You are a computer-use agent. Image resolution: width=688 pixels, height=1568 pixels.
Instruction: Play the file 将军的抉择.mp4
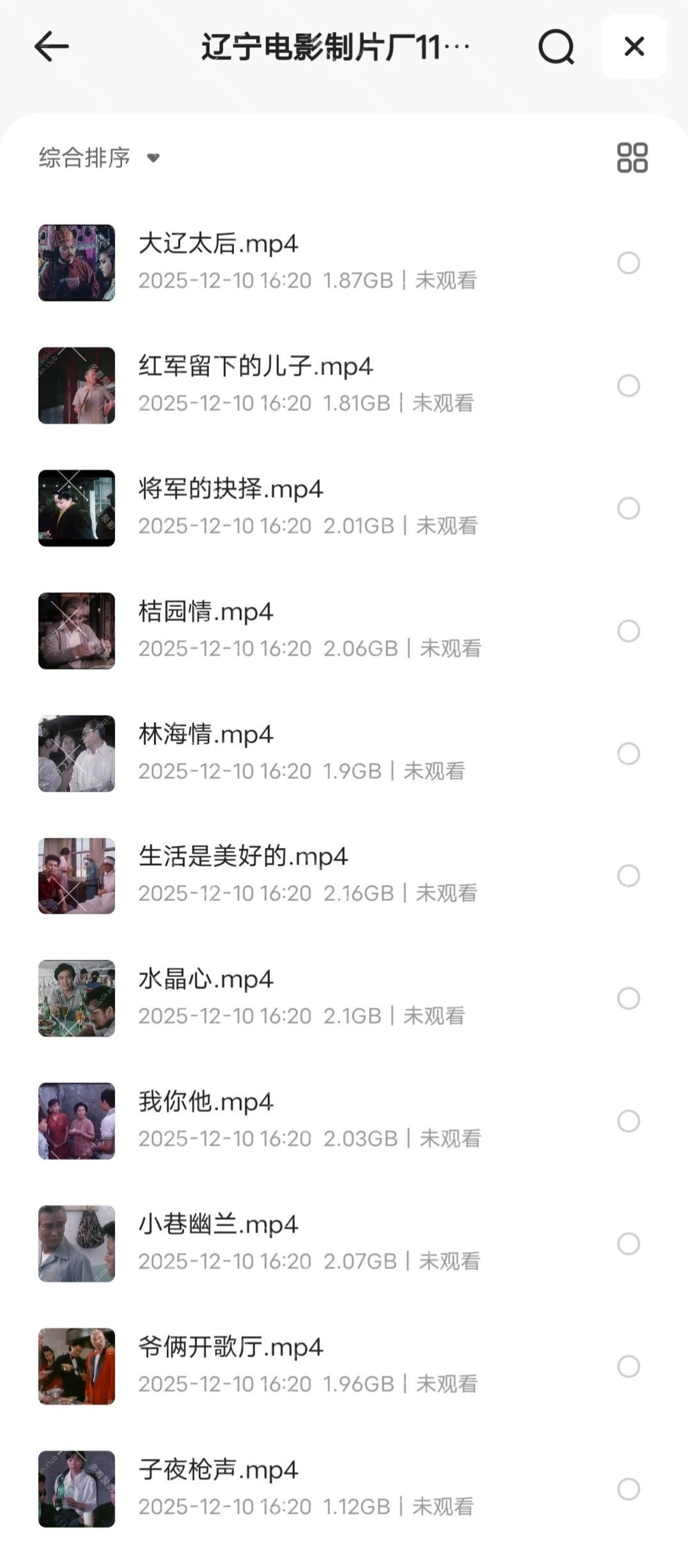pos(230,489)
